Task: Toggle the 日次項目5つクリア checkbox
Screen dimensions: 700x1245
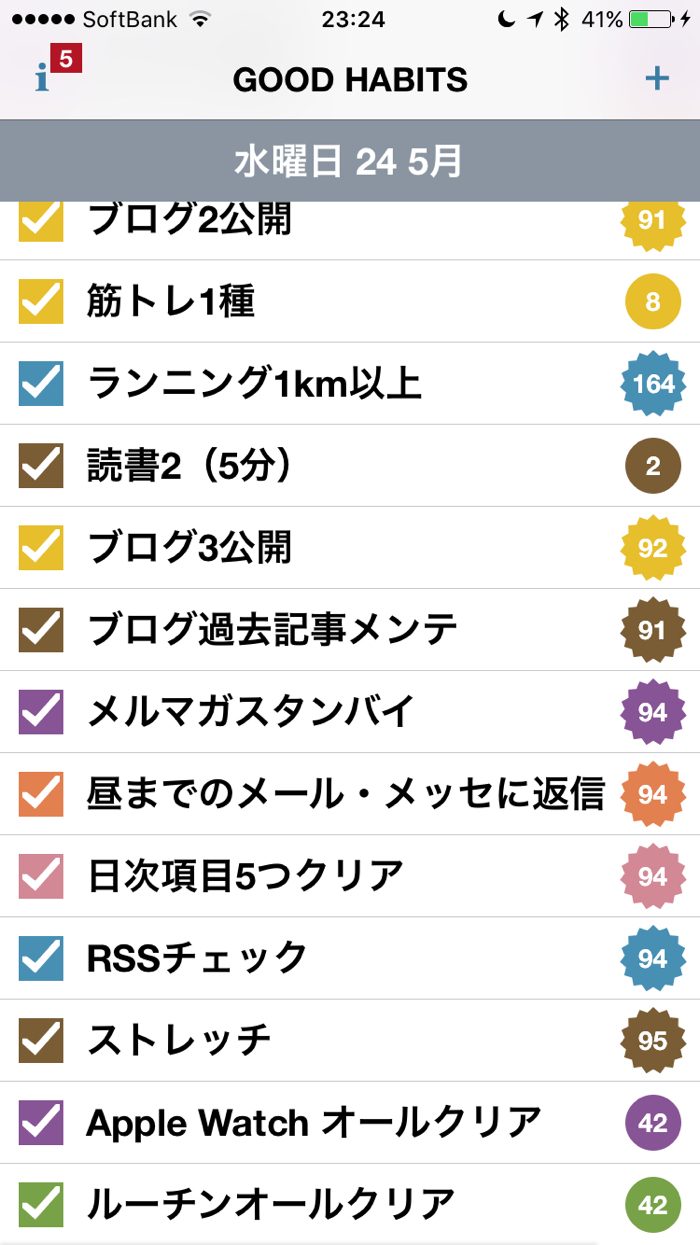Action: click(41, 876)
